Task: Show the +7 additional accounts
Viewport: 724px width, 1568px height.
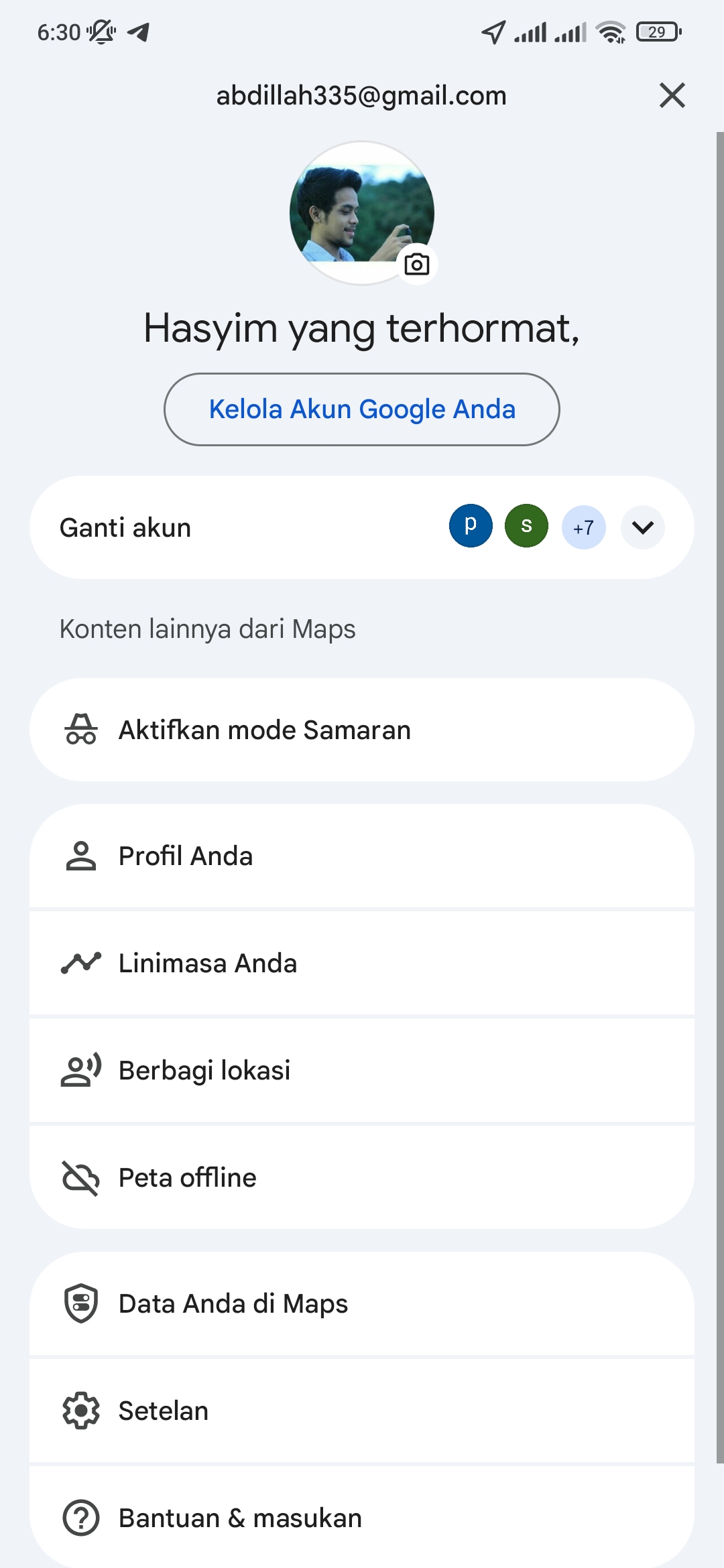Action: pos(583,527)
